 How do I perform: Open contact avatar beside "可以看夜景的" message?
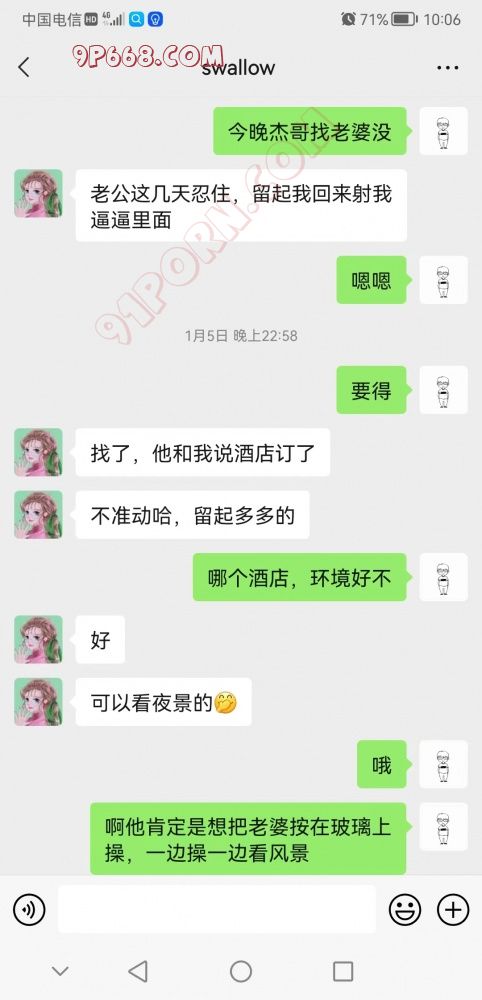[38, 702]
